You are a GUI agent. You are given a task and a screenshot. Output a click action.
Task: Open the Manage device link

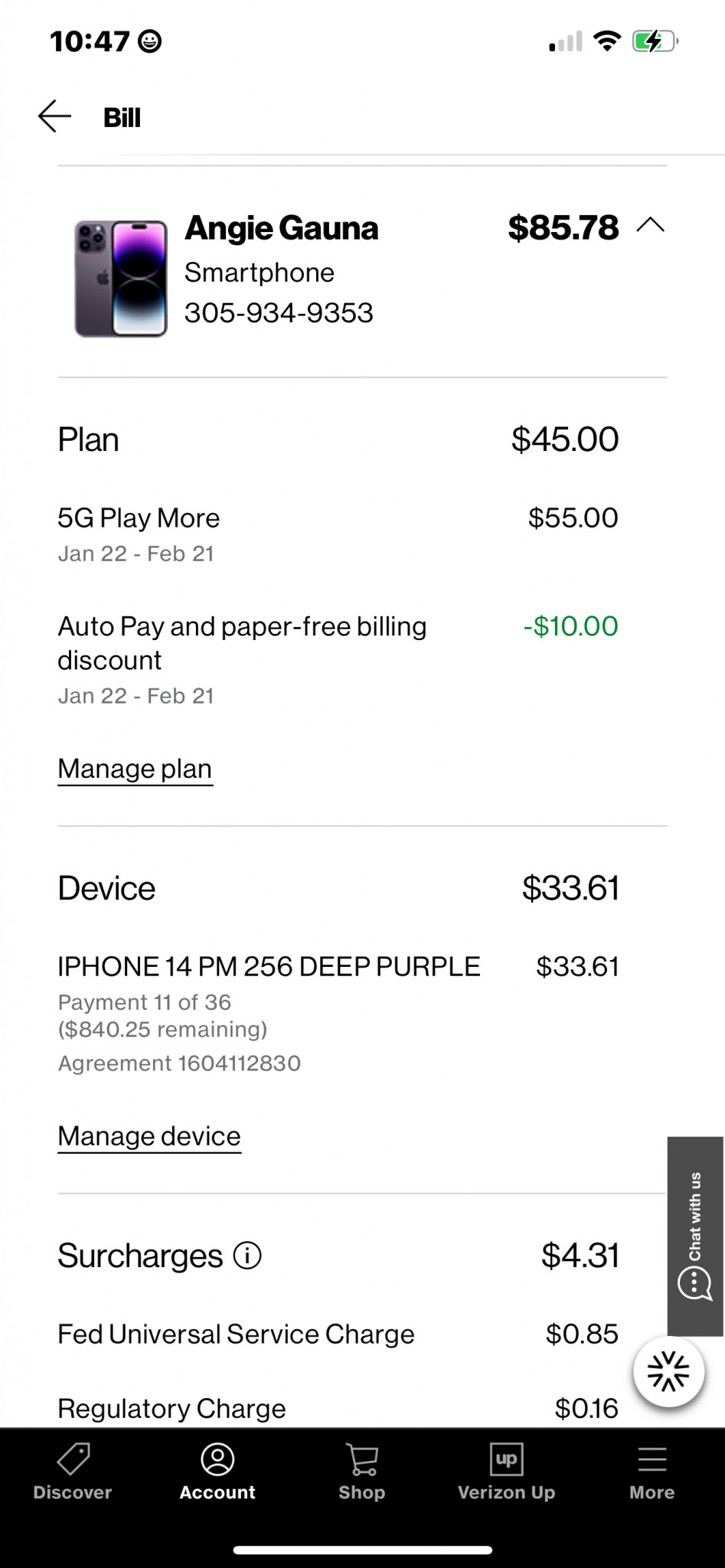click(149, 1136)
